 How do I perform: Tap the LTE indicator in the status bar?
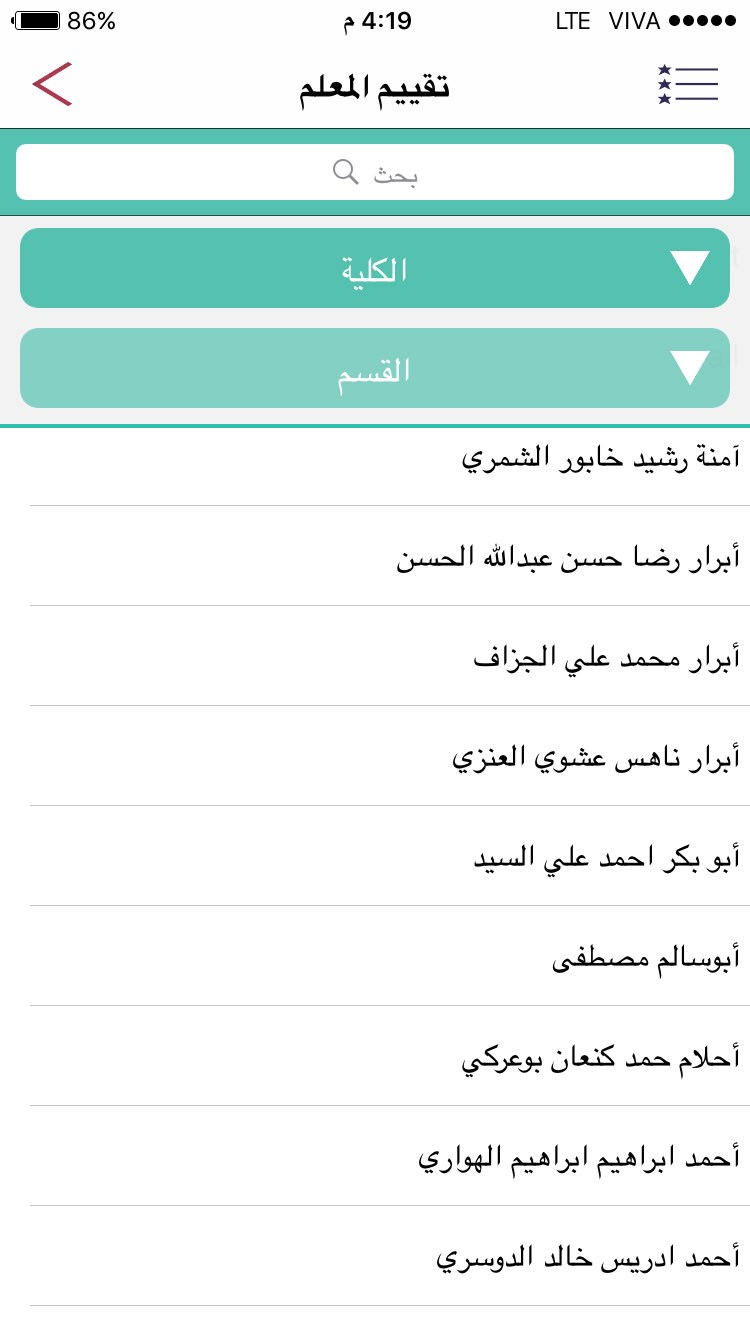point(572,20)
